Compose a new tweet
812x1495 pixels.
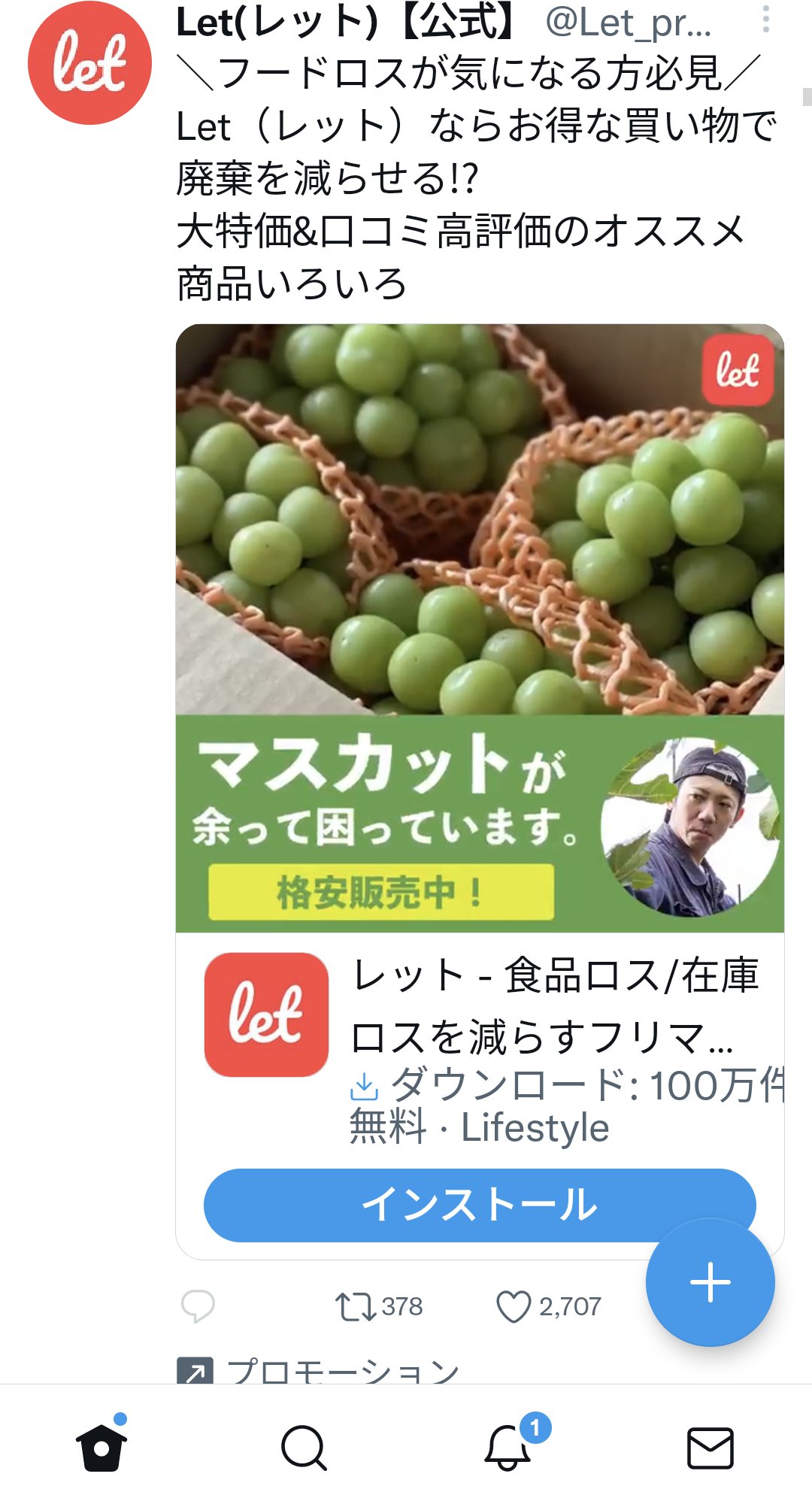pyautogui.click(x=710, y=1282)
